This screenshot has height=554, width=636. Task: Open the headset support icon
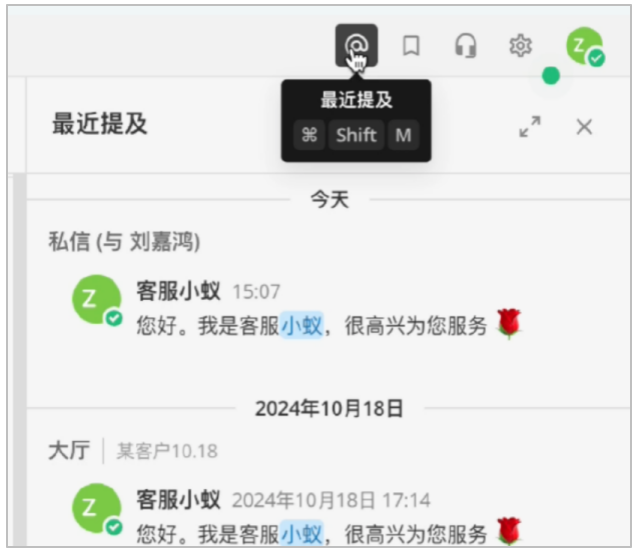pos(465,46)
